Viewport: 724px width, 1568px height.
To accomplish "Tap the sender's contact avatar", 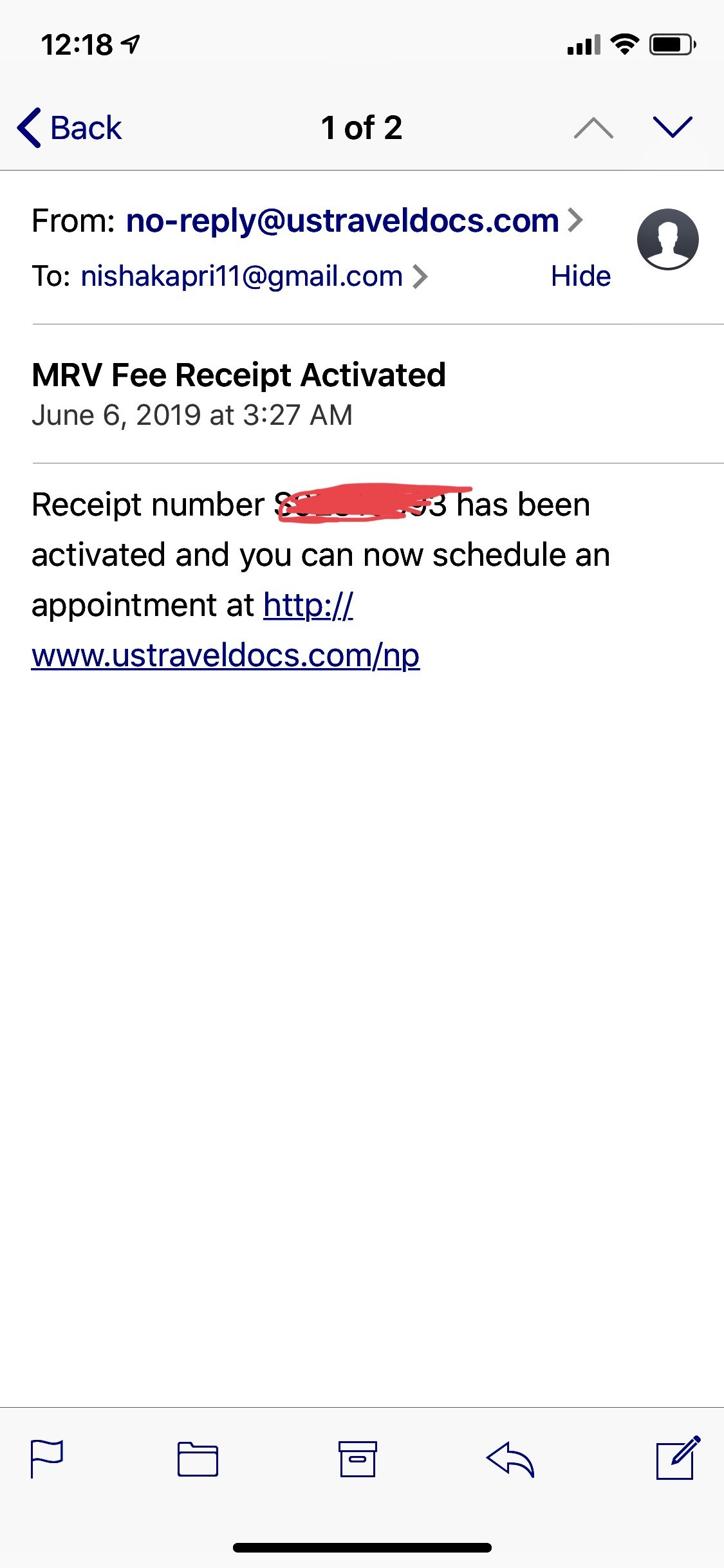I will coord(667,239).
